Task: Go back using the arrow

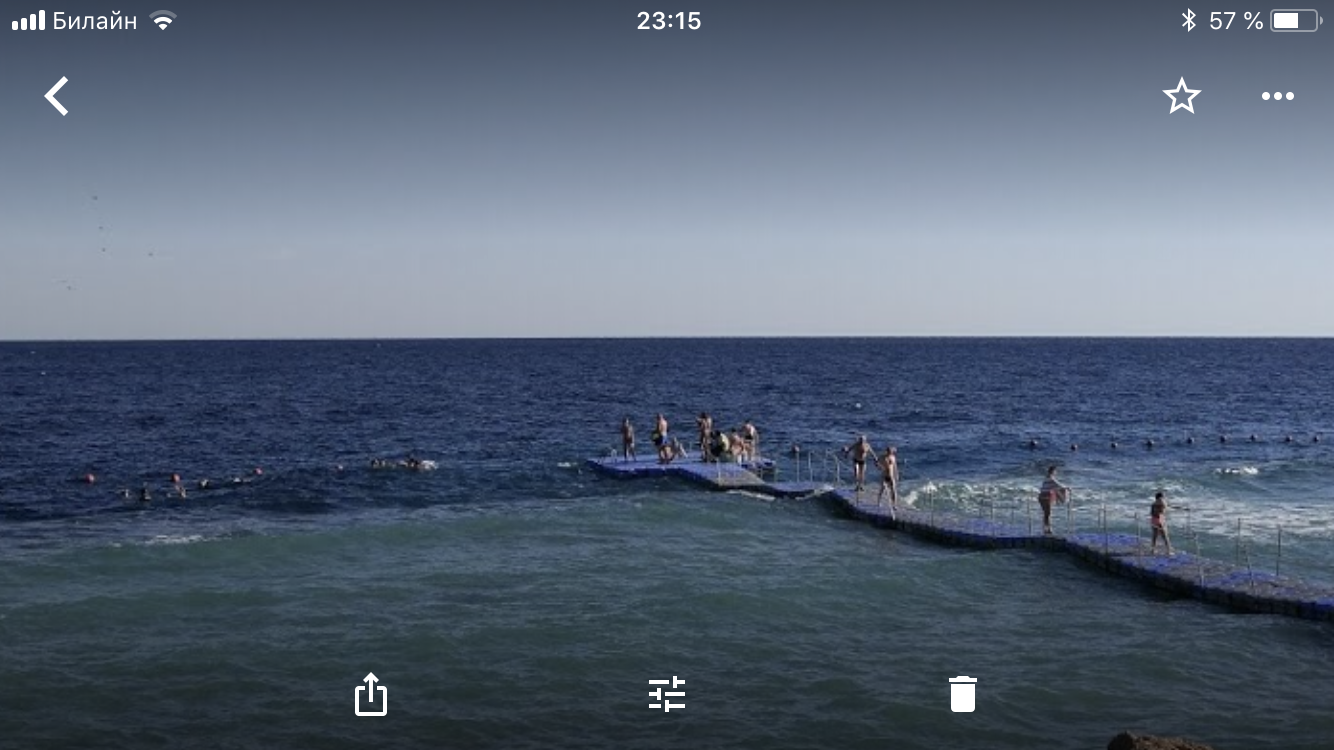Action: coord(57,97)
